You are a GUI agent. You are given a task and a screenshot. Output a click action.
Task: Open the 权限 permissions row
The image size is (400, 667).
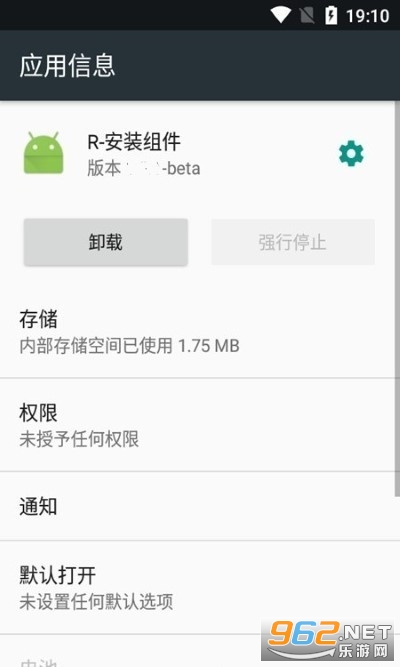tap(197, 425)
